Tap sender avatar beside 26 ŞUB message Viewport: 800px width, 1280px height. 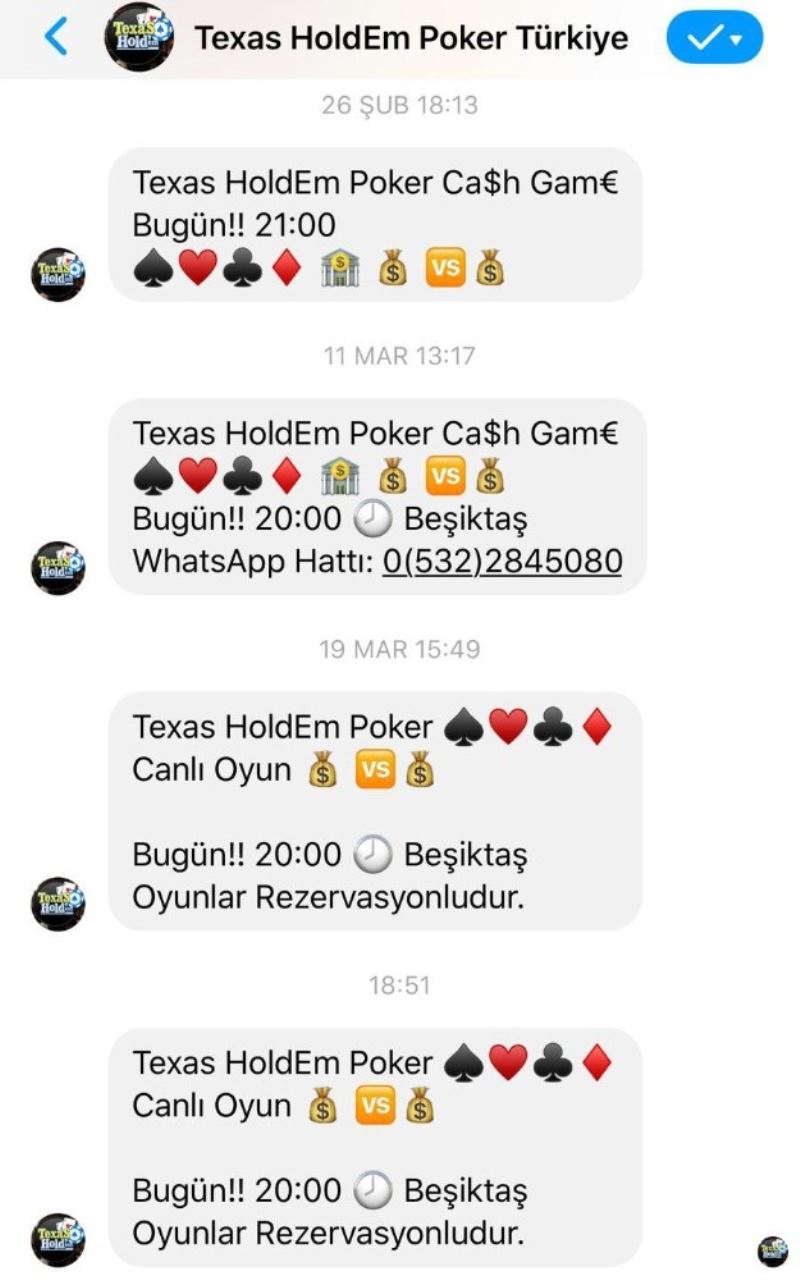58,274
